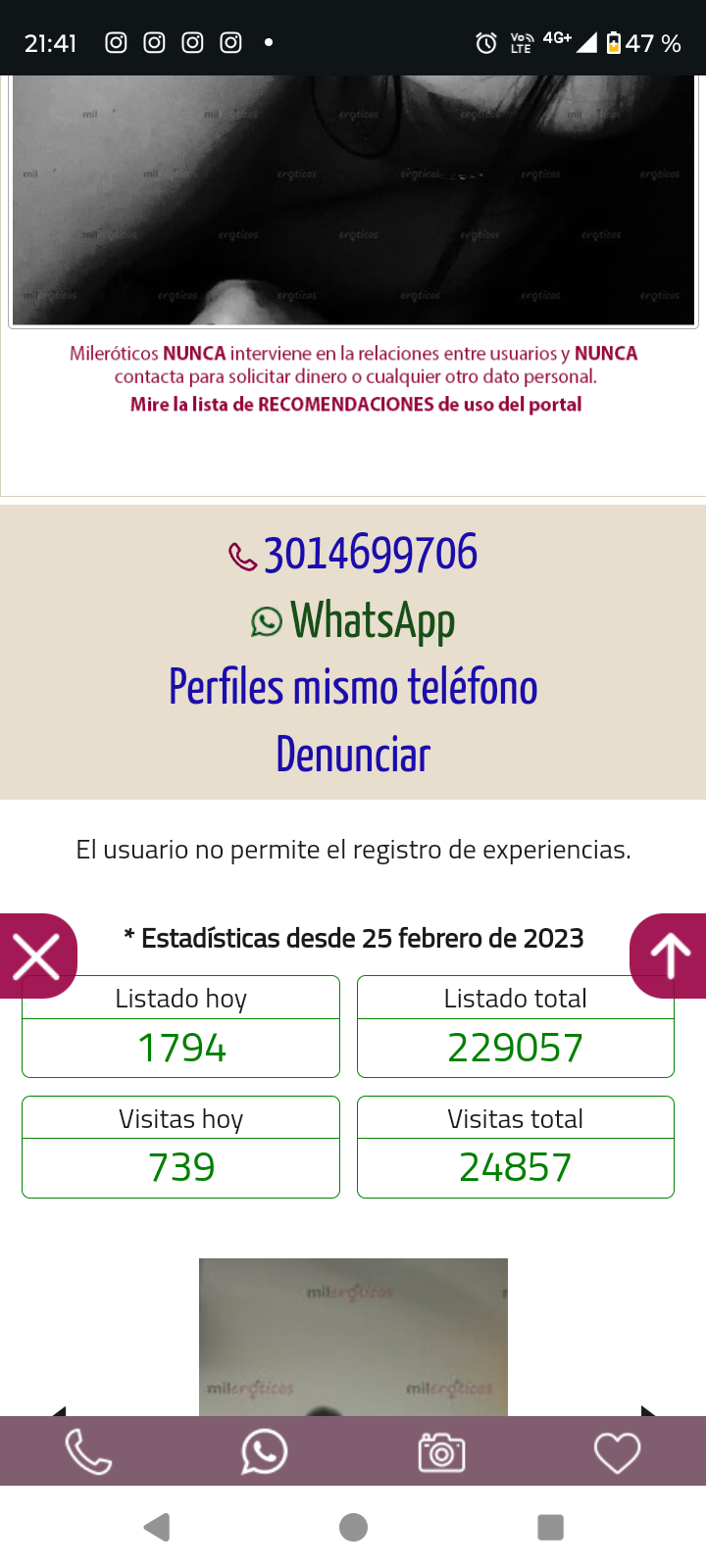Open Perfiles mismo teléfono link
The height and width of the screenshot is (1568, 706).
coord(353,687)
